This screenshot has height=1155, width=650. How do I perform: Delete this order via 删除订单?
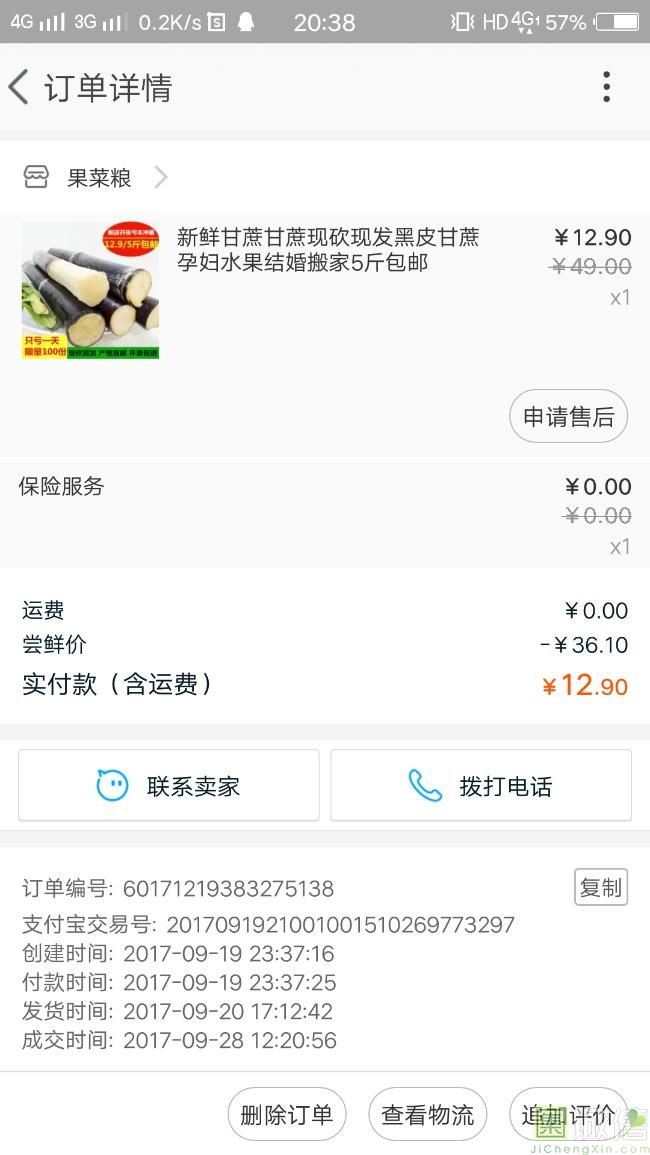pos(287,1115)
